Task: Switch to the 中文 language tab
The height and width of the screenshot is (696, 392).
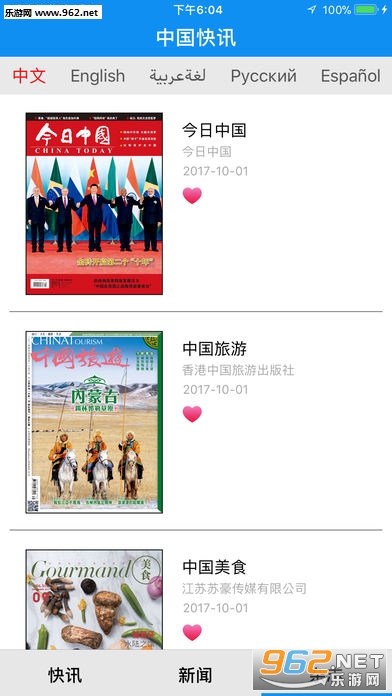Action: 29,76
